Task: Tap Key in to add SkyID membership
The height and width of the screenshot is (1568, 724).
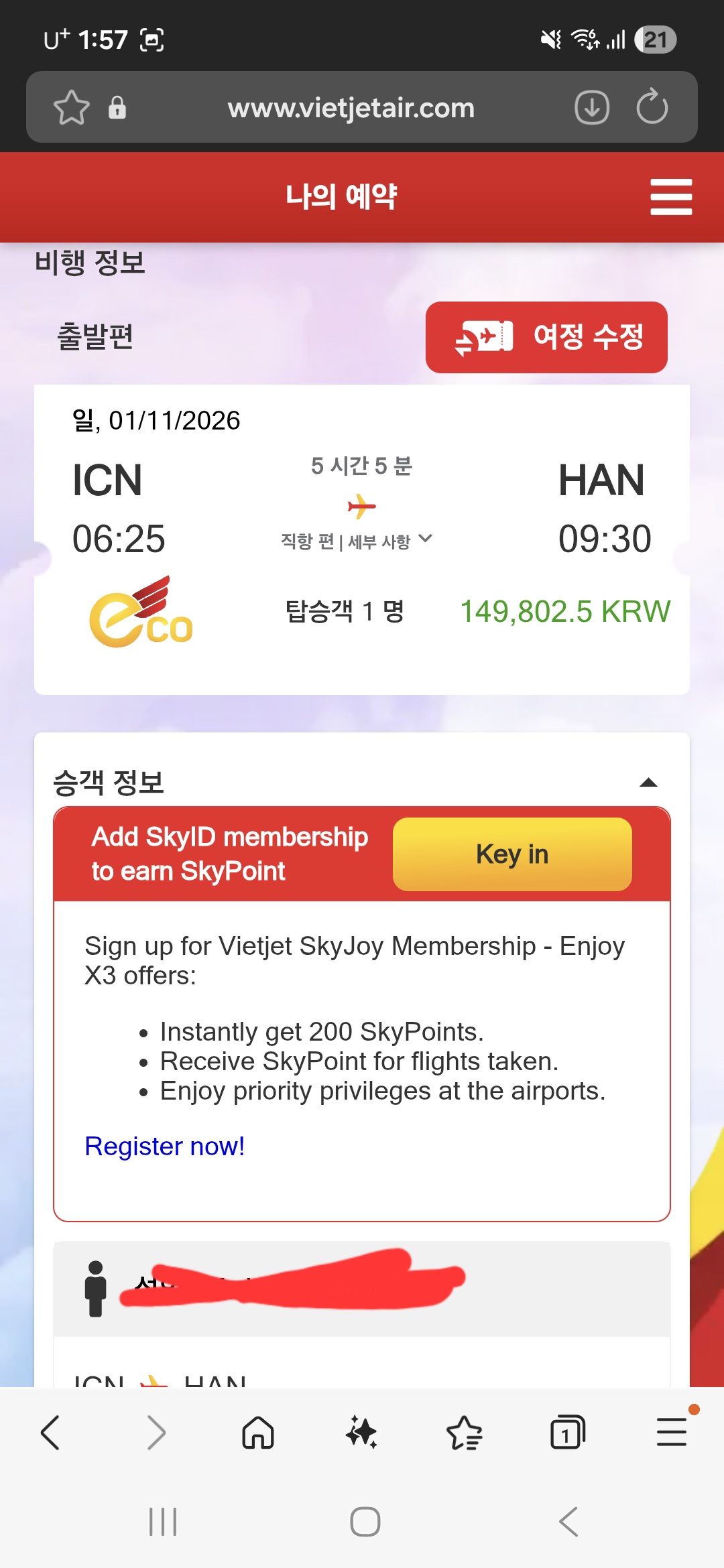Action: (512, 854)
